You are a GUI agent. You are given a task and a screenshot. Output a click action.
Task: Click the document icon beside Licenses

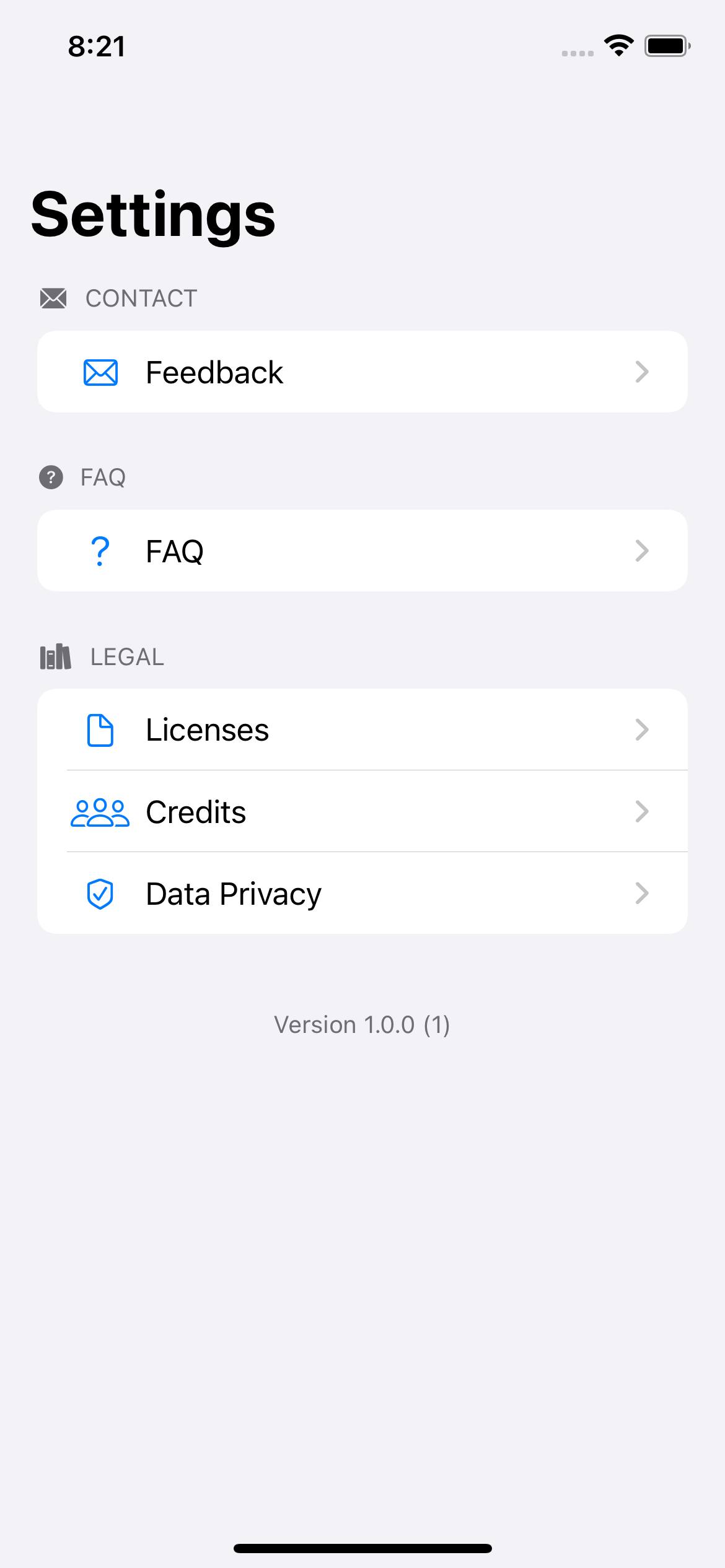pyautogui.click(x=100, y=730)
